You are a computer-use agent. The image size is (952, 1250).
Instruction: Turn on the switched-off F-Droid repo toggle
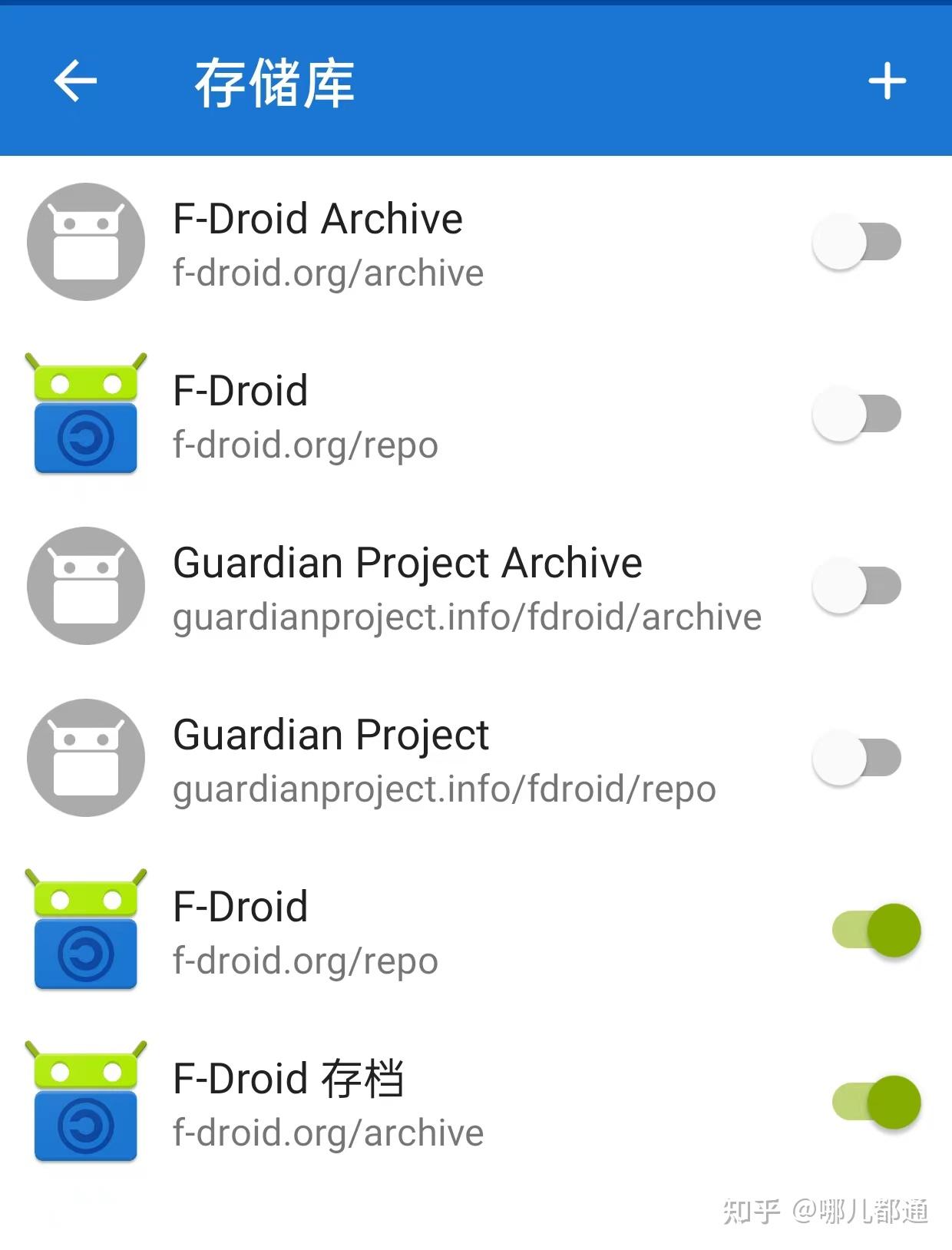click(x=857, y=415)
